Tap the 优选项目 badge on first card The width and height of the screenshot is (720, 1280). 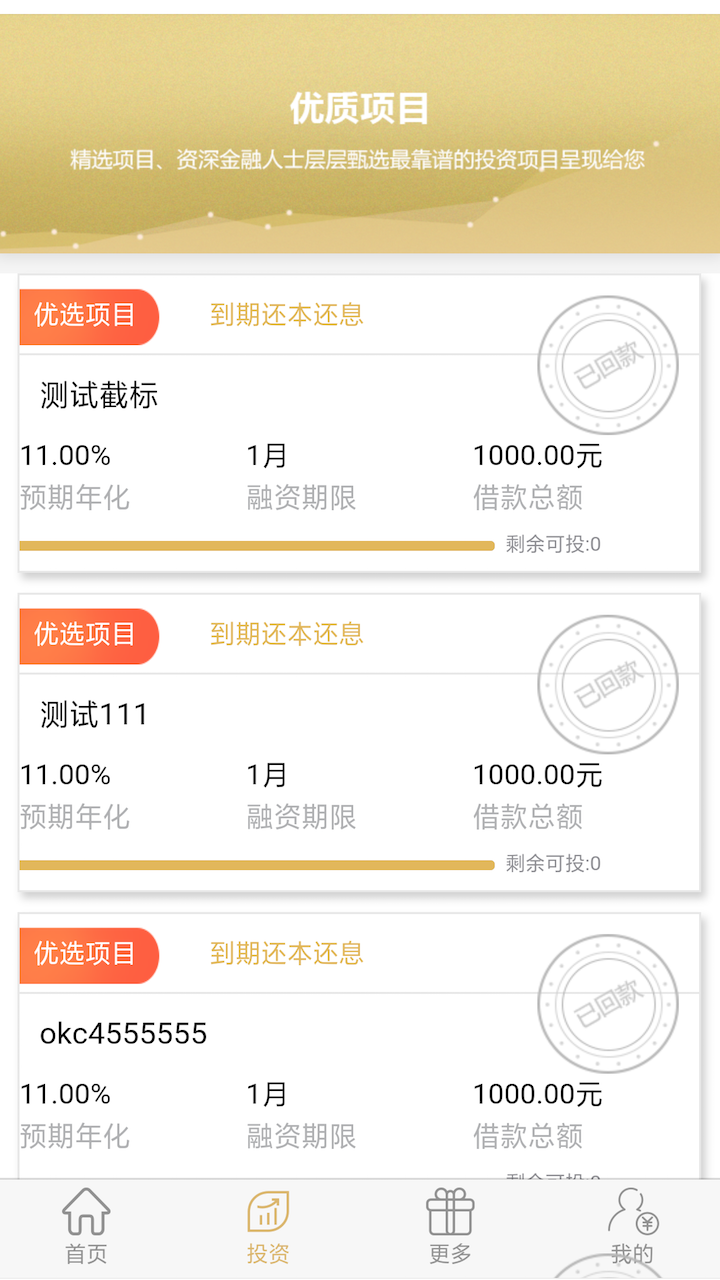tap(88, 316)
